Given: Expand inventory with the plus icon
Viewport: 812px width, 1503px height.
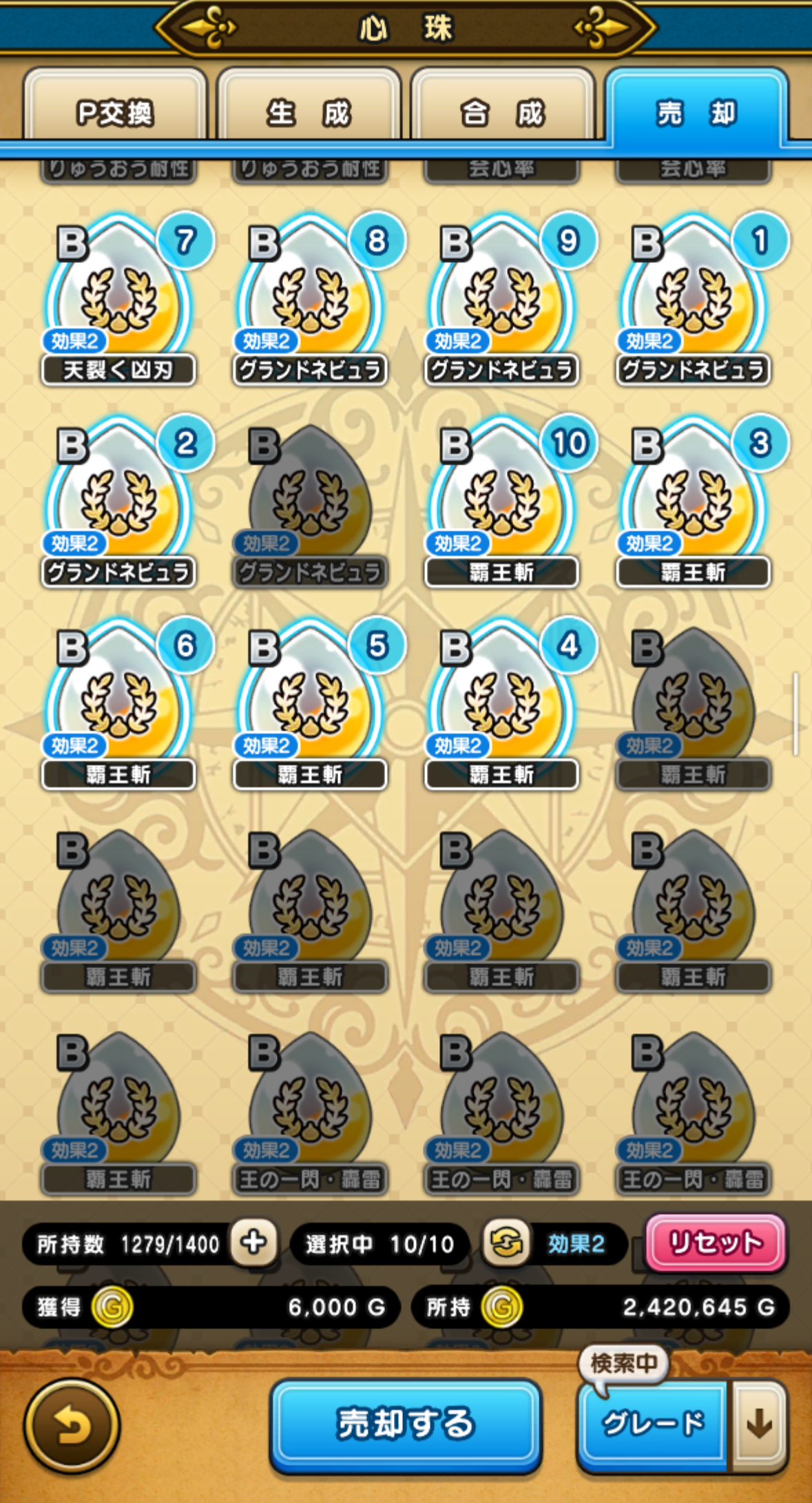Looking at the screenshot, I should tap(253, 1243).
